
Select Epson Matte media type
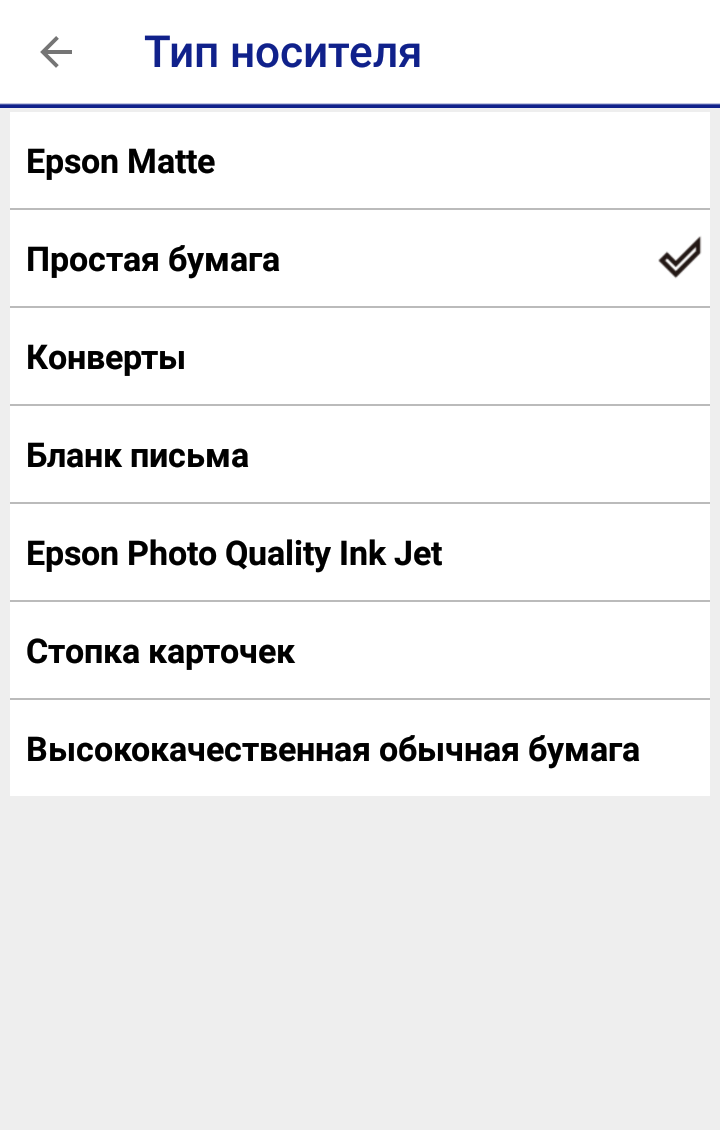pyautogui.click(x=360, y=161)
